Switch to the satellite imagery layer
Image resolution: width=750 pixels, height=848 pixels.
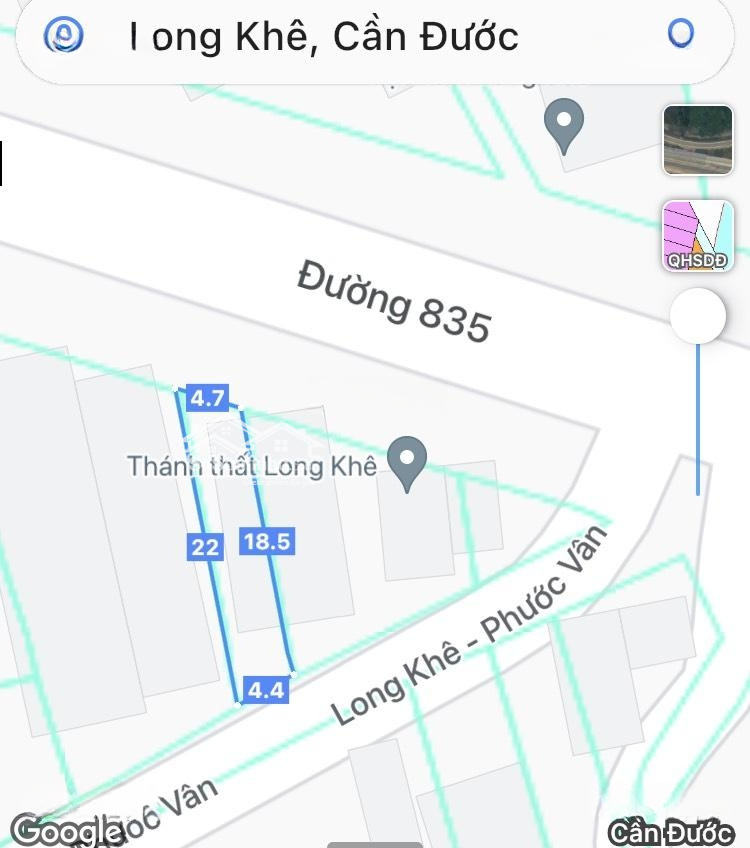pyautogui.click(x=698, y=140)
